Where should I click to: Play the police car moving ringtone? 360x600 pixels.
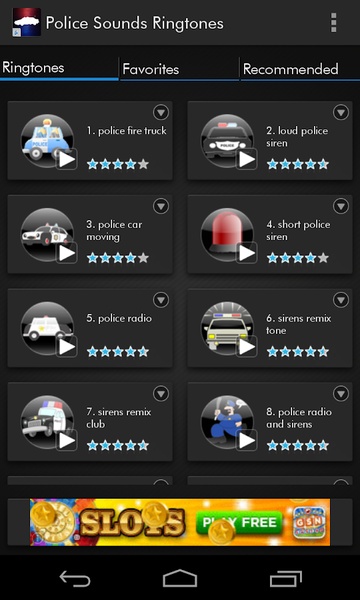pyautogui.click(x=67, y=253)
